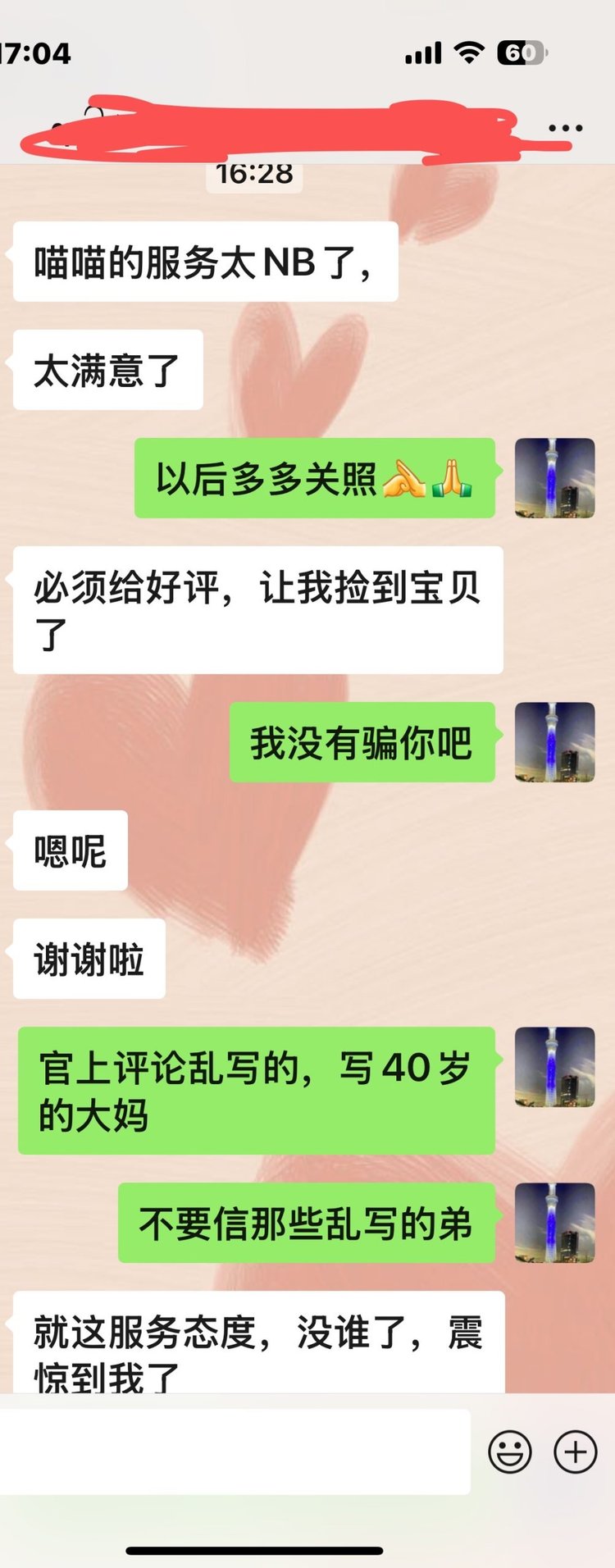Viewport: 615px width, 1568px height.
Task: Open sender avatar beside 官上评论乱写的 message
Action: pos(554,1067)
